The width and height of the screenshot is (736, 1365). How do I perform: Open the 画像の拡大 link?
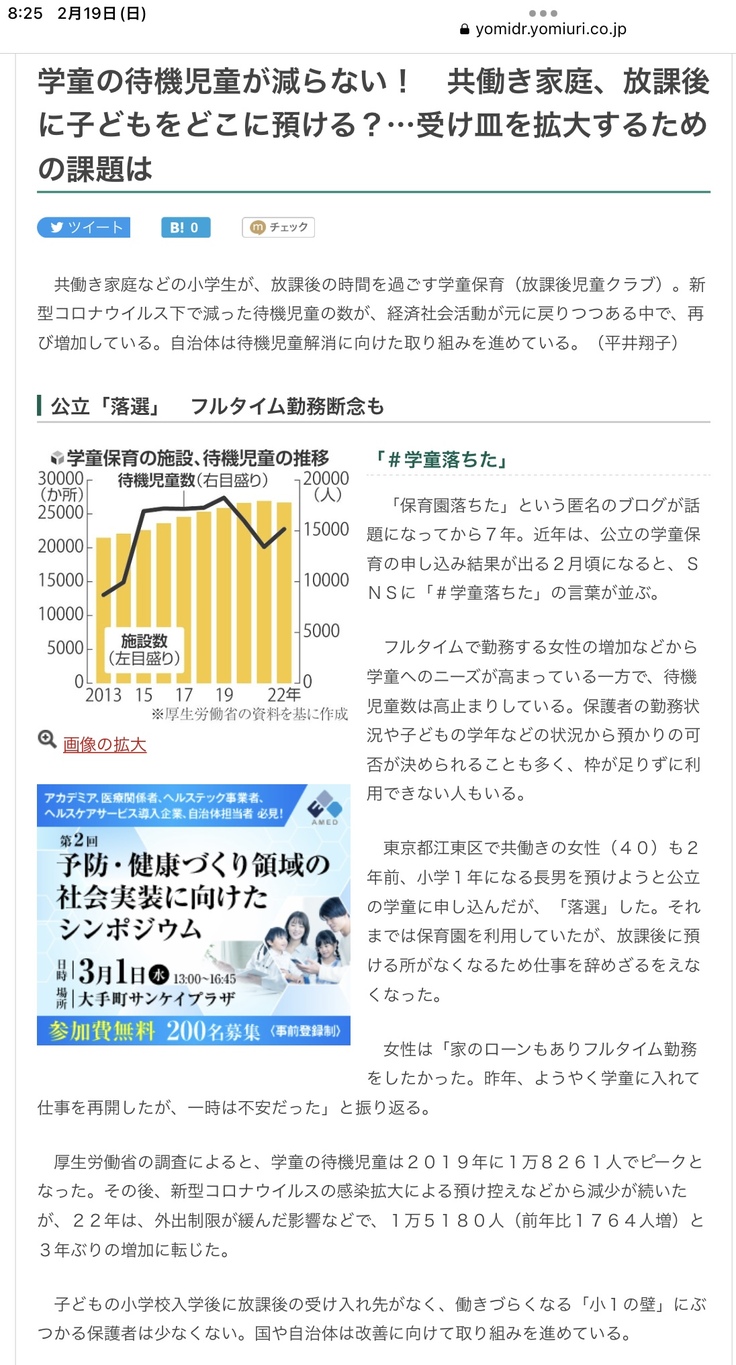pos(104,744)
